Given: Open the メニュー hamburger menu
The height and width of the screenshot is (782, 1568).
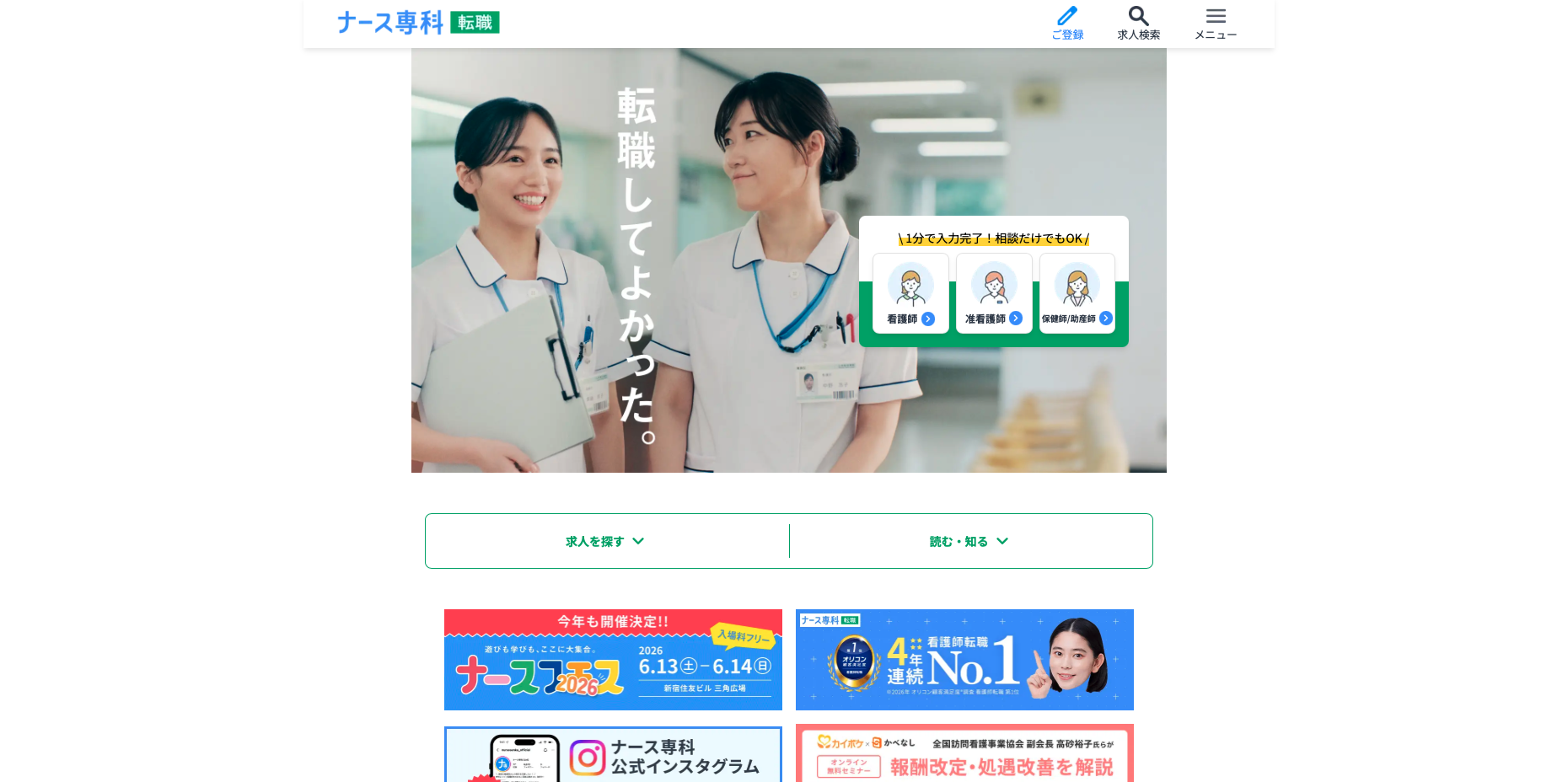Looking at the screenshot, I should [x=1215, y=23].
